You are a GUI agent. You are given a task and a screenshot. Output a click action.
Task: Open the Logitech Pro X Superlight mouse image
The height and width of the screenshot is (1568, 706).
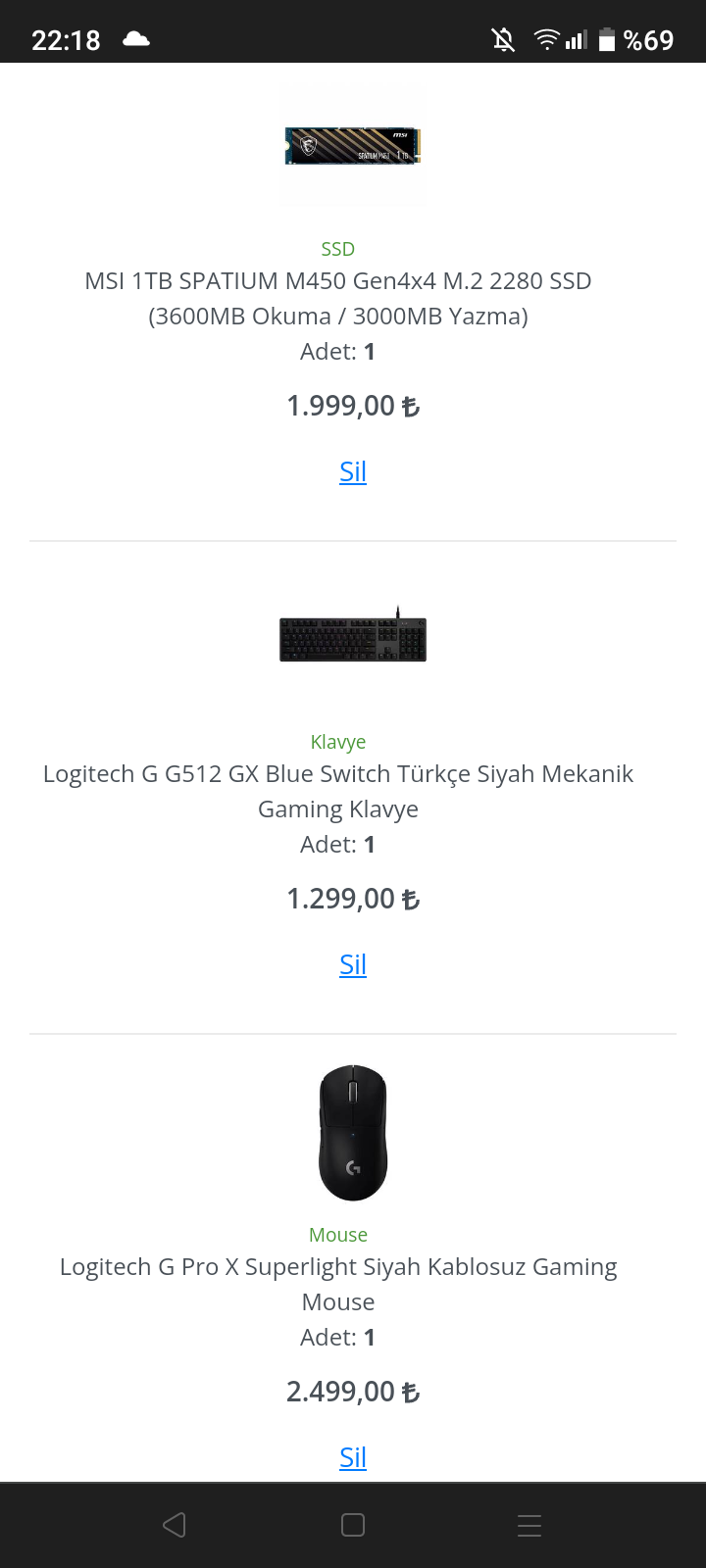coord(353,1132)
